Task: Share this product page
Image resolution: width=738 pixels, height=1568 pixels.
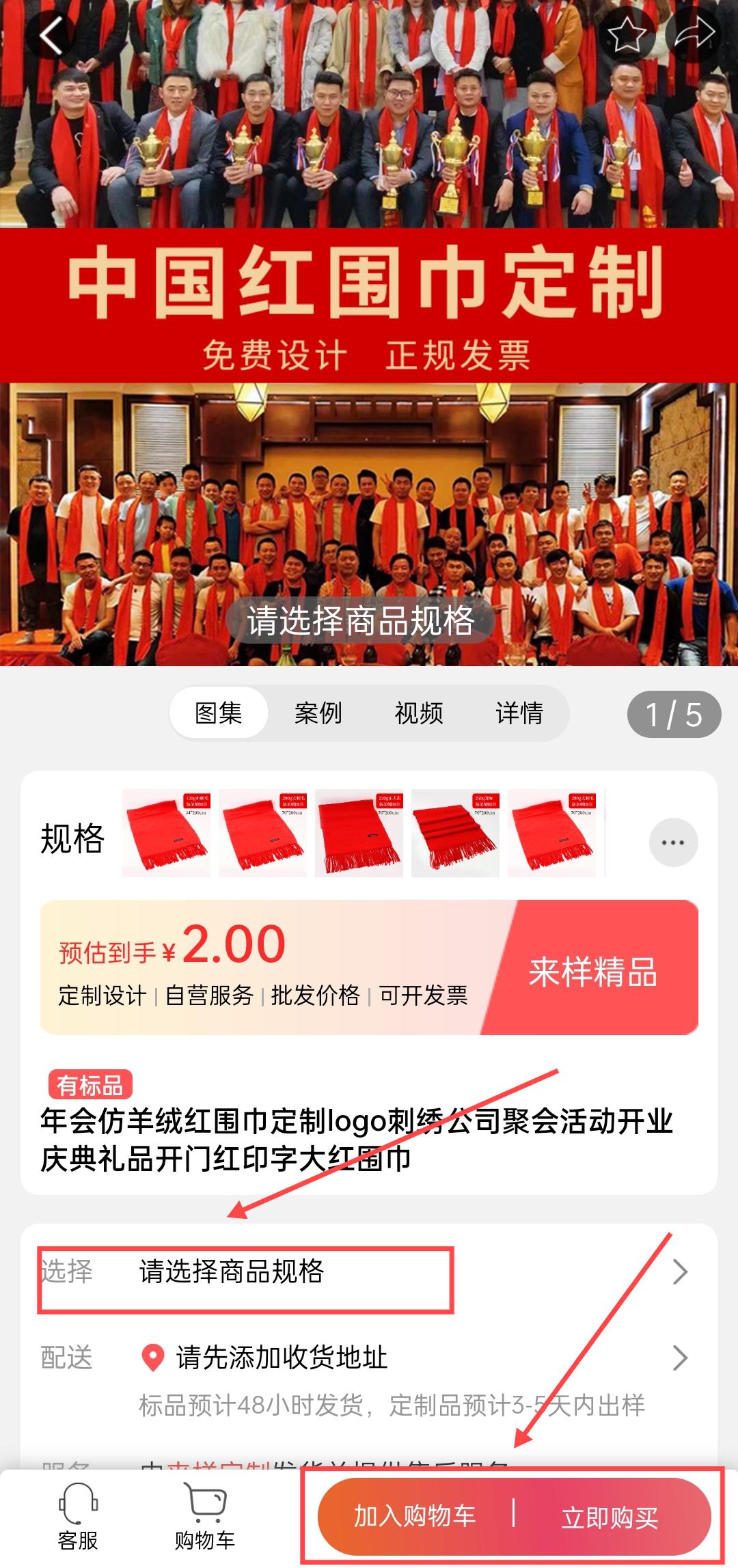Action: [x=694, y=34]
